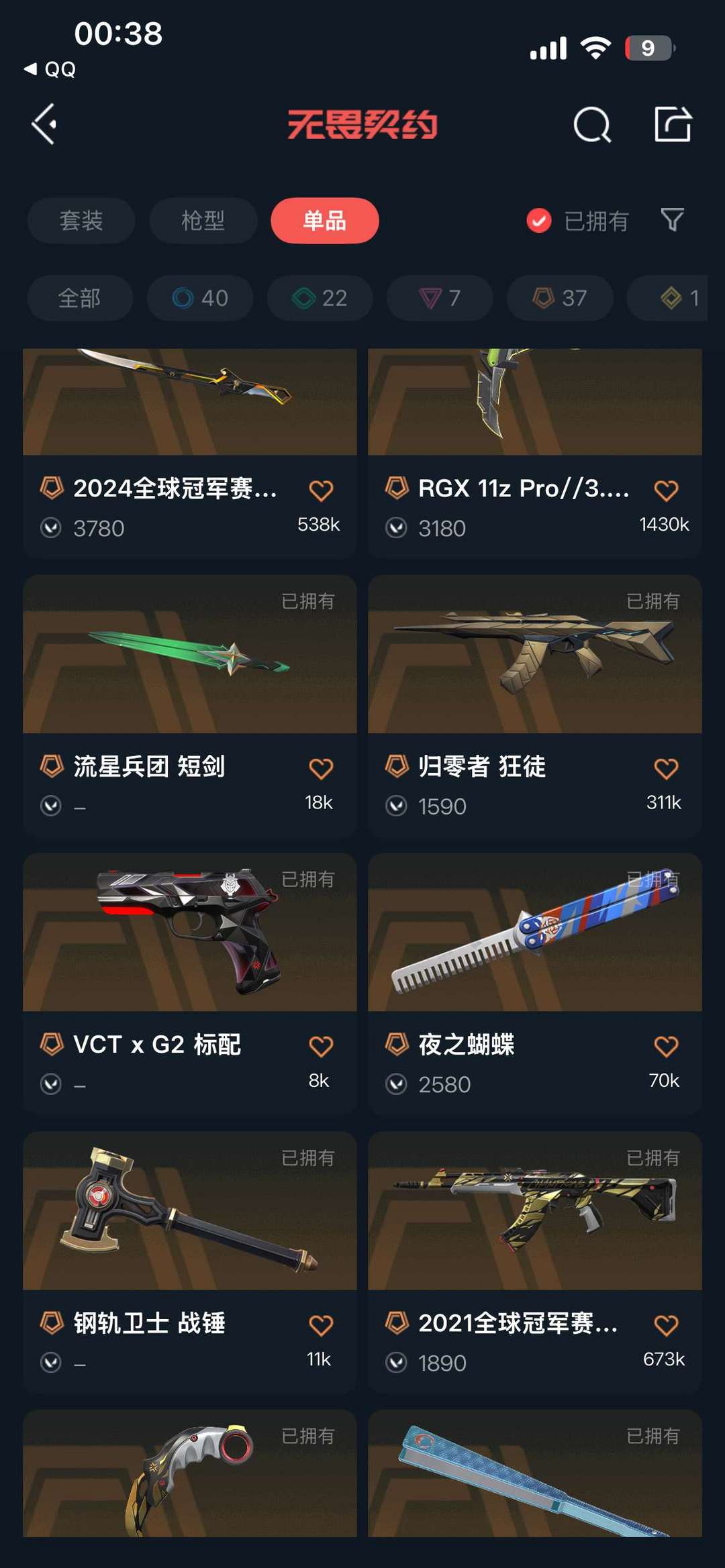Select the gold tier filter showing 1
The image size is (725, 1568).
671,298
